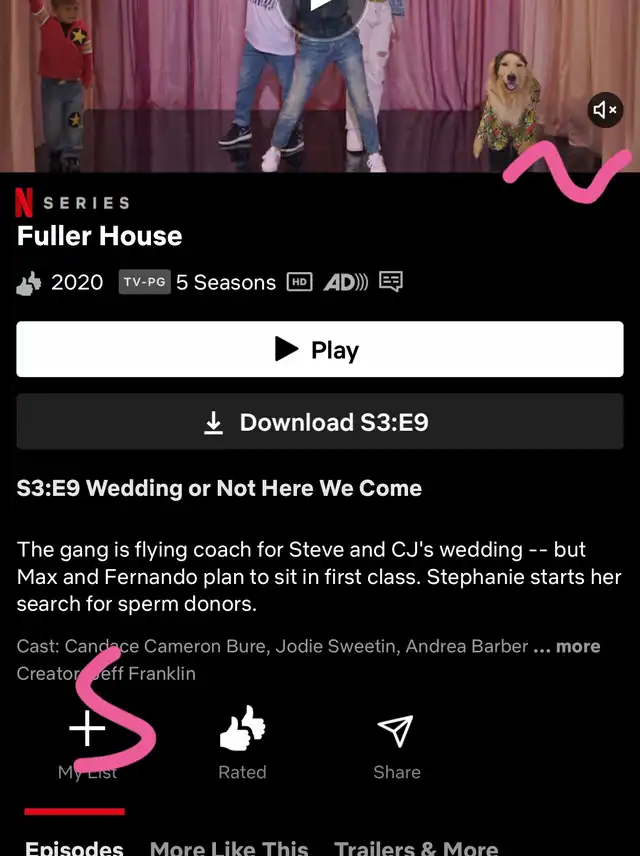640x856 pixels.
Task: Unmute the trailer preview audio
Action: [605, 110]
